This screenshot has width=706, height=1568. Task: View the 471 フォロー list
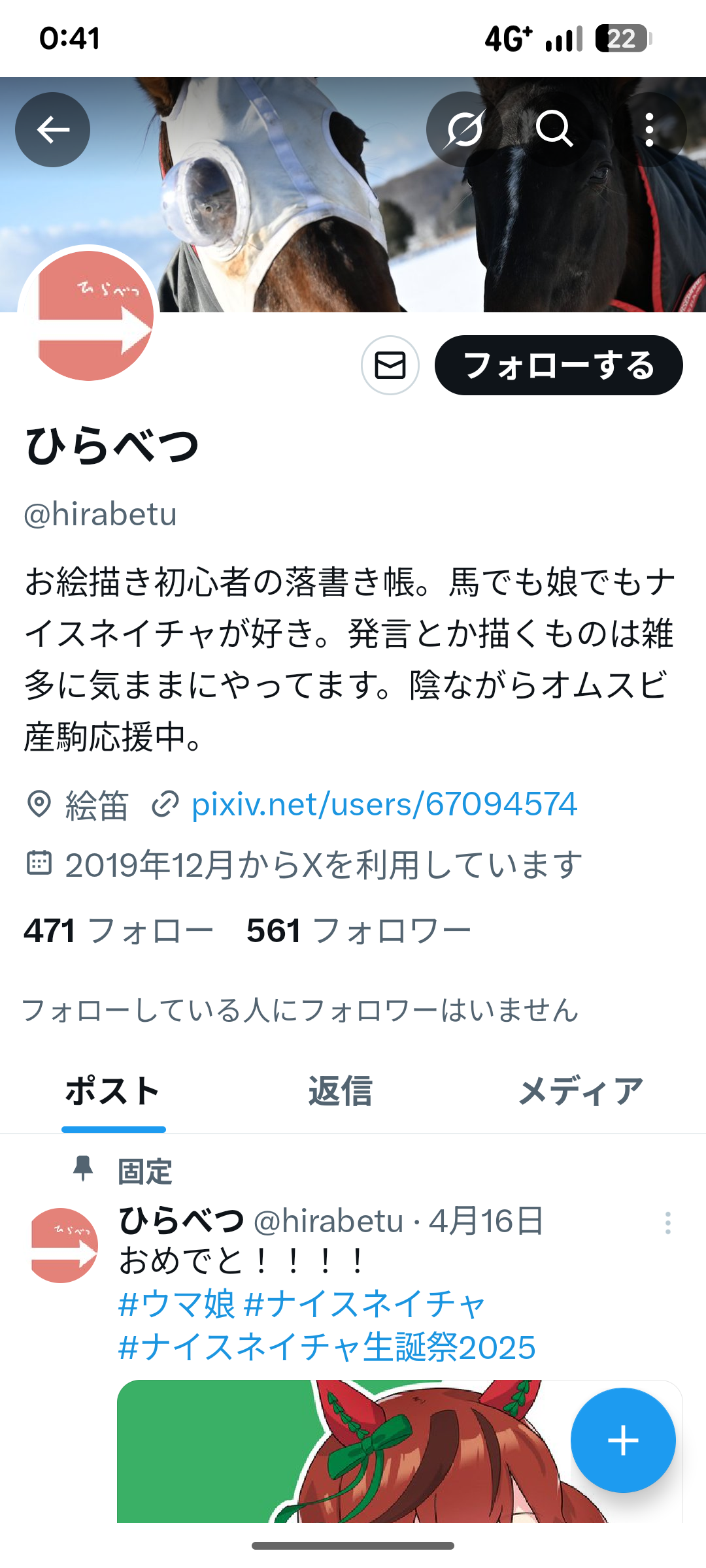[118, 931]
